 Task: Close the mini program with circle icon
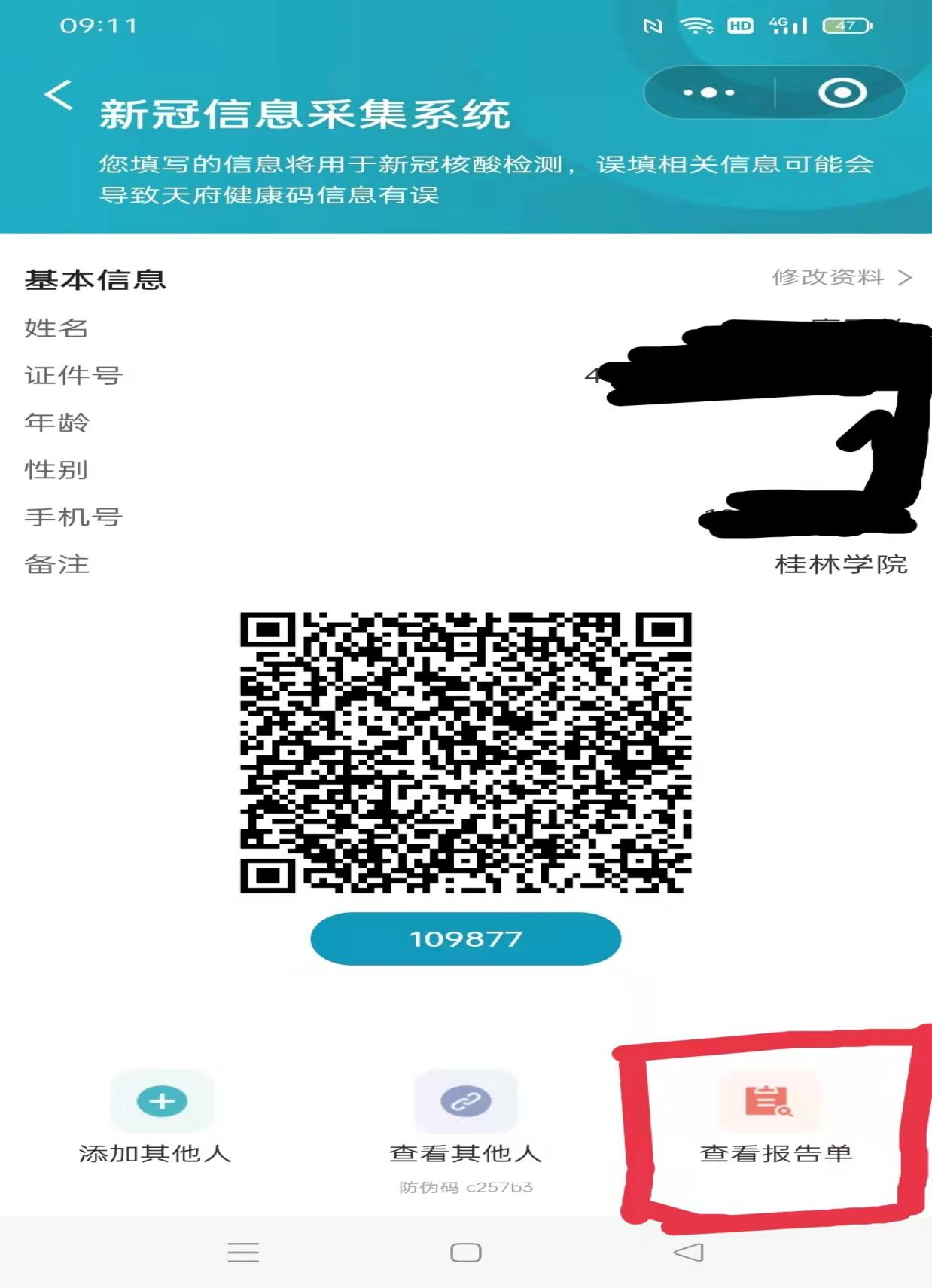pos(842,93)
